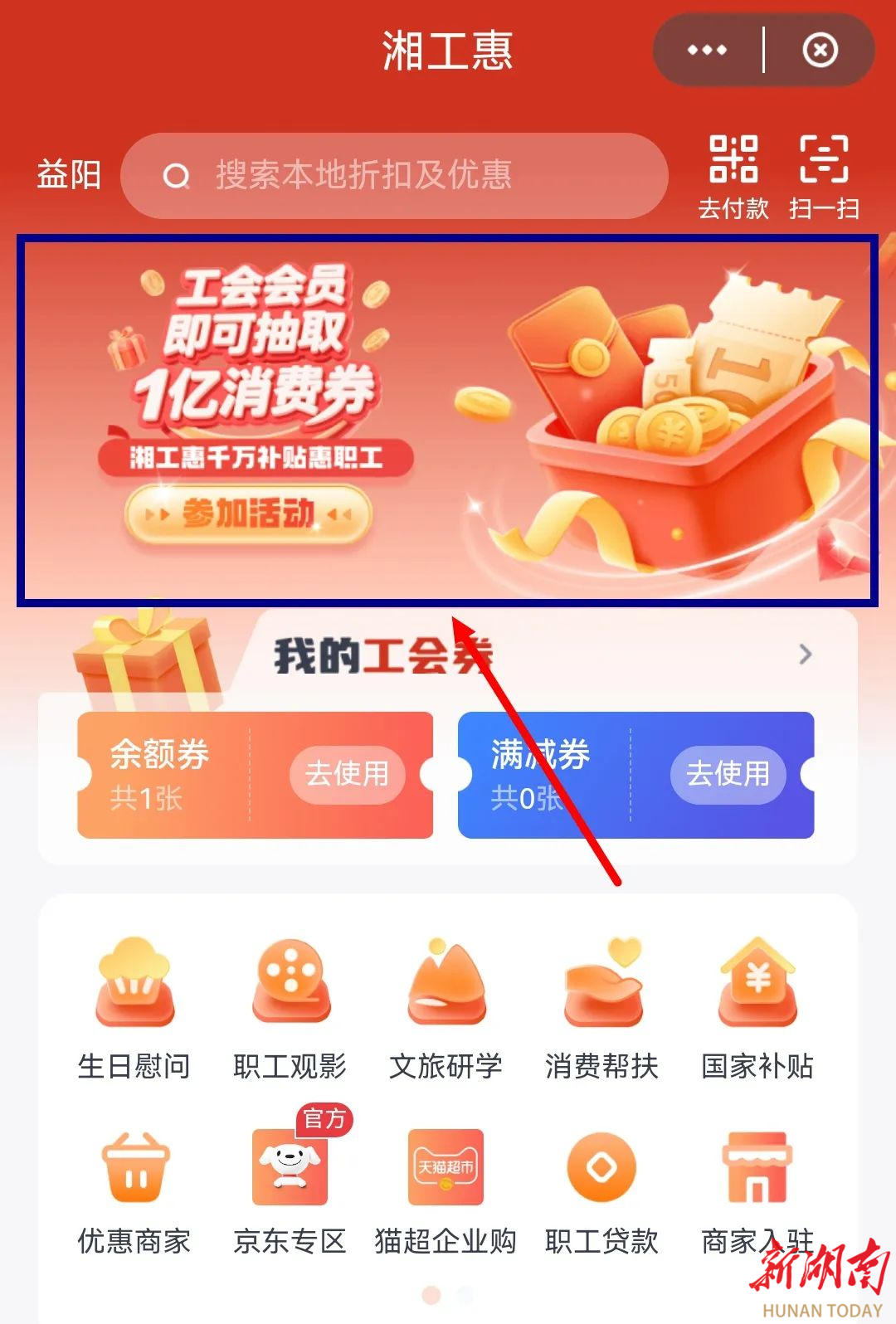The height and width of the screenshot is (1324, 896).
Task: Open 扫一扫 scanner
Action: 824,177
